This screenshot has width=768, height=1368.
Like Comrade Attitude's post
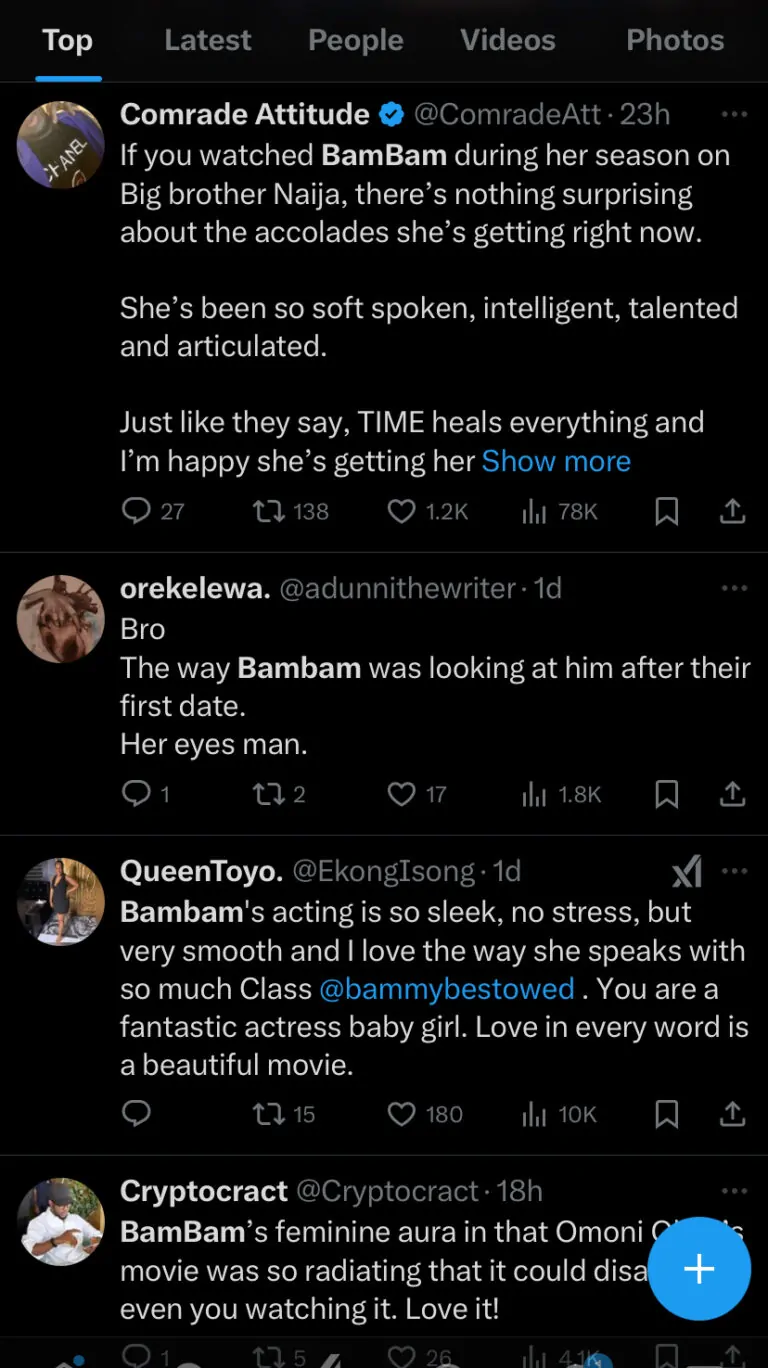401,512
